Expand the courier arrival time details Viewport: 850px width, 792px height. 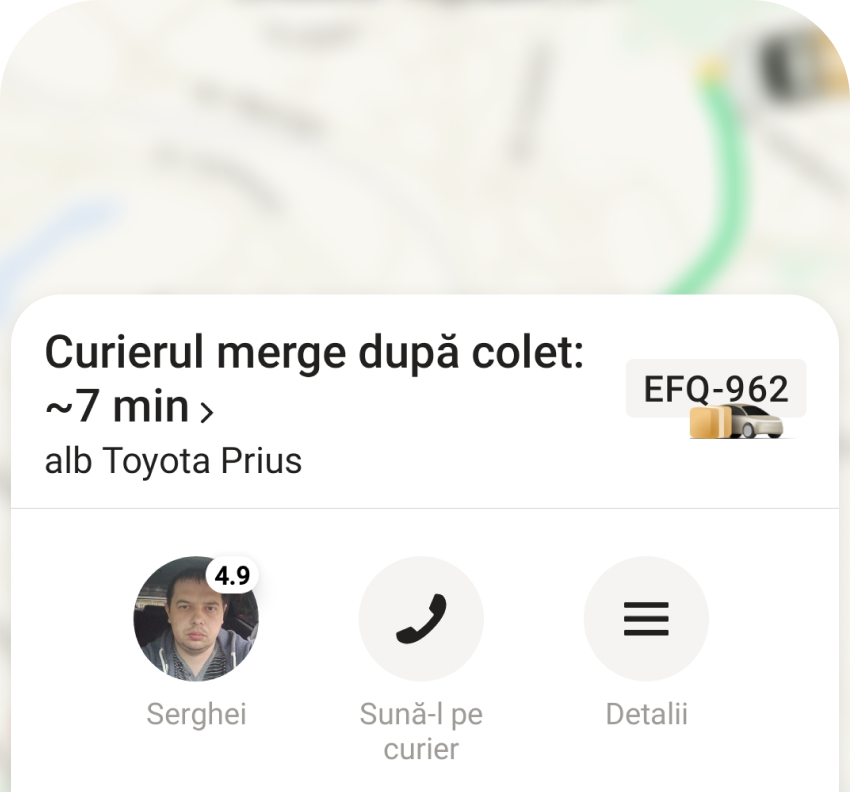(x=206, y=410)
